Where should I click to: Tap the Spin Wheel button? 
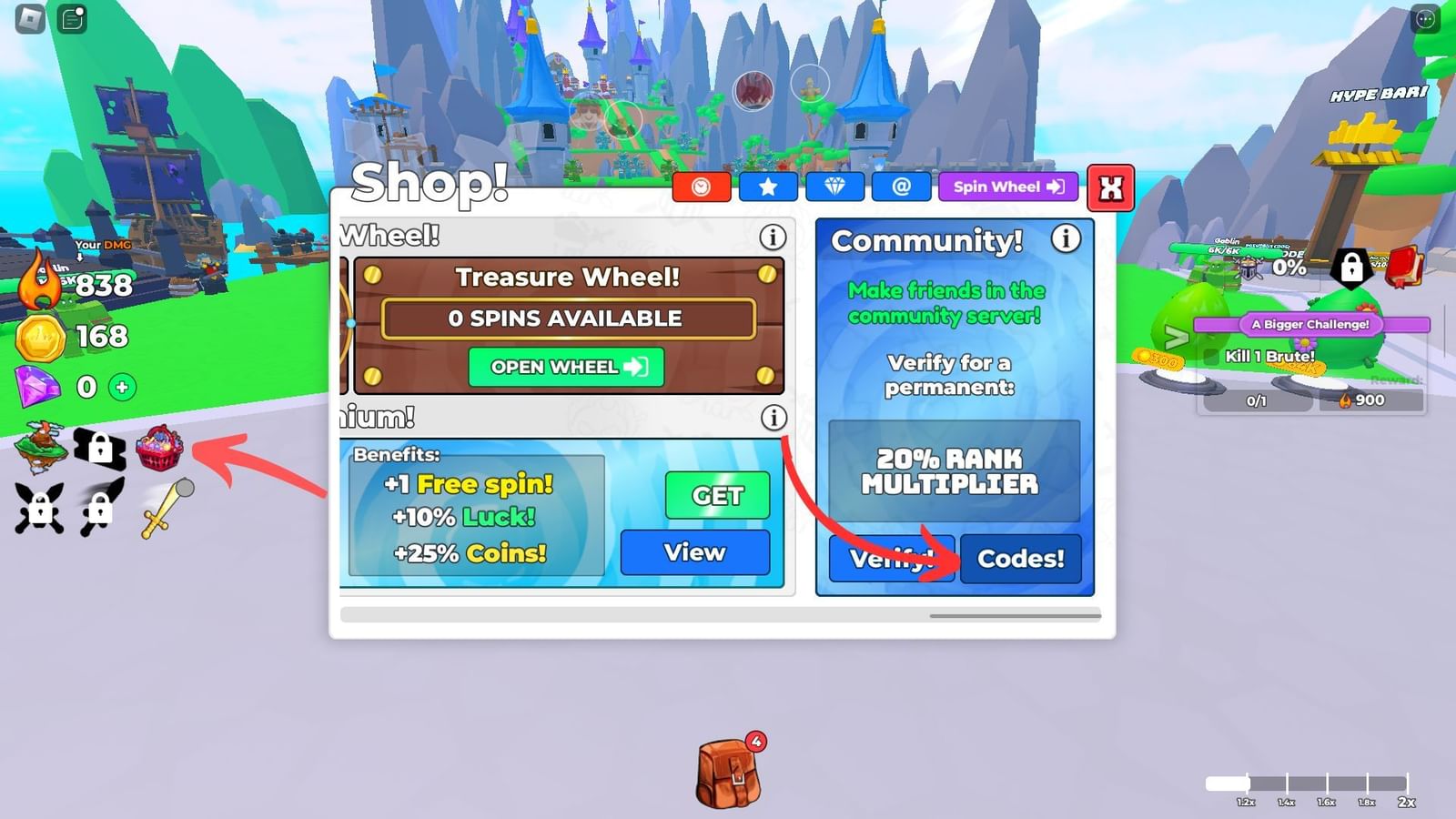click(x=1007, y=187)
